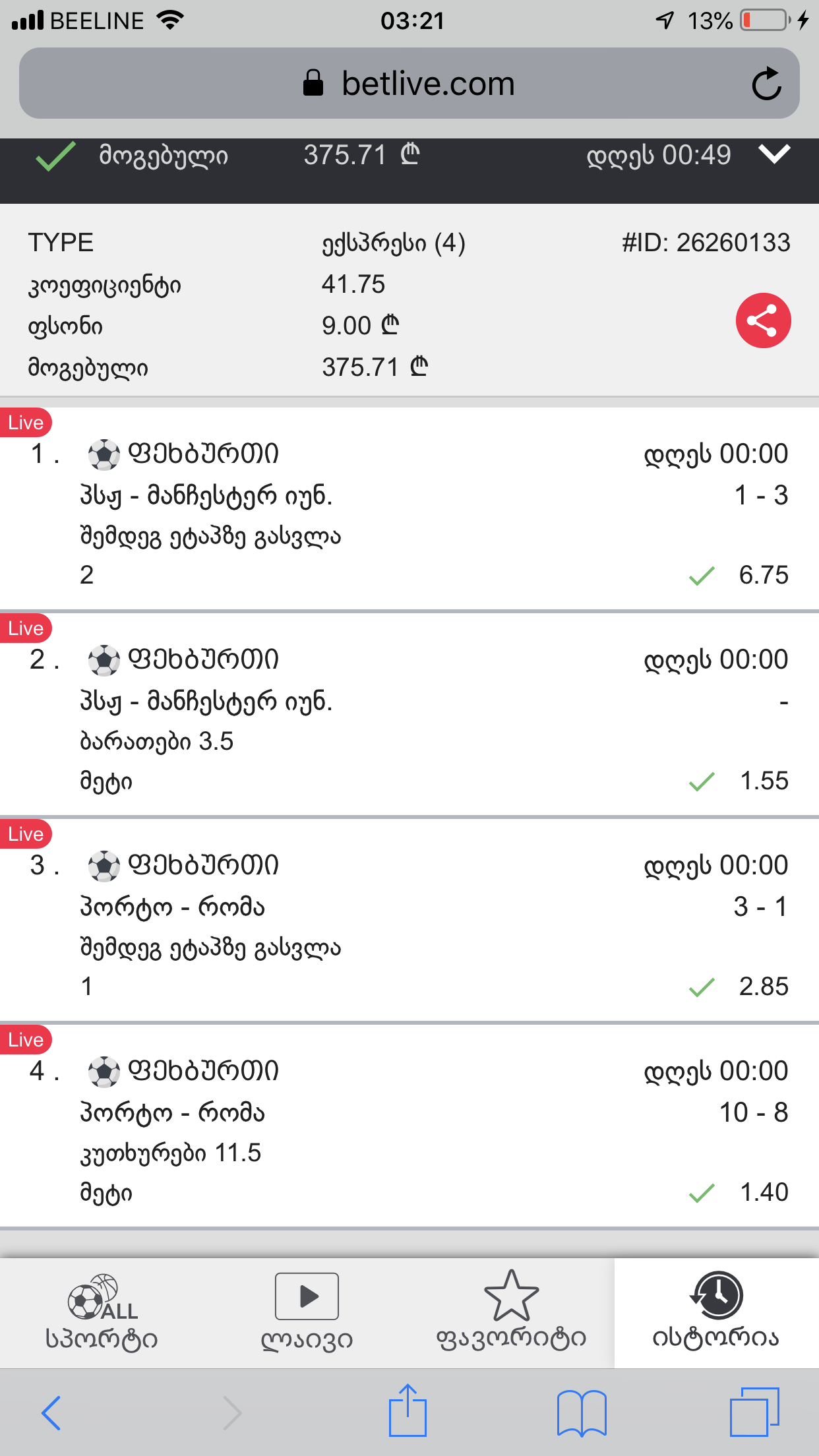
Task: Select the ისტორია history tab
Action: click(x=716, y=1312)
